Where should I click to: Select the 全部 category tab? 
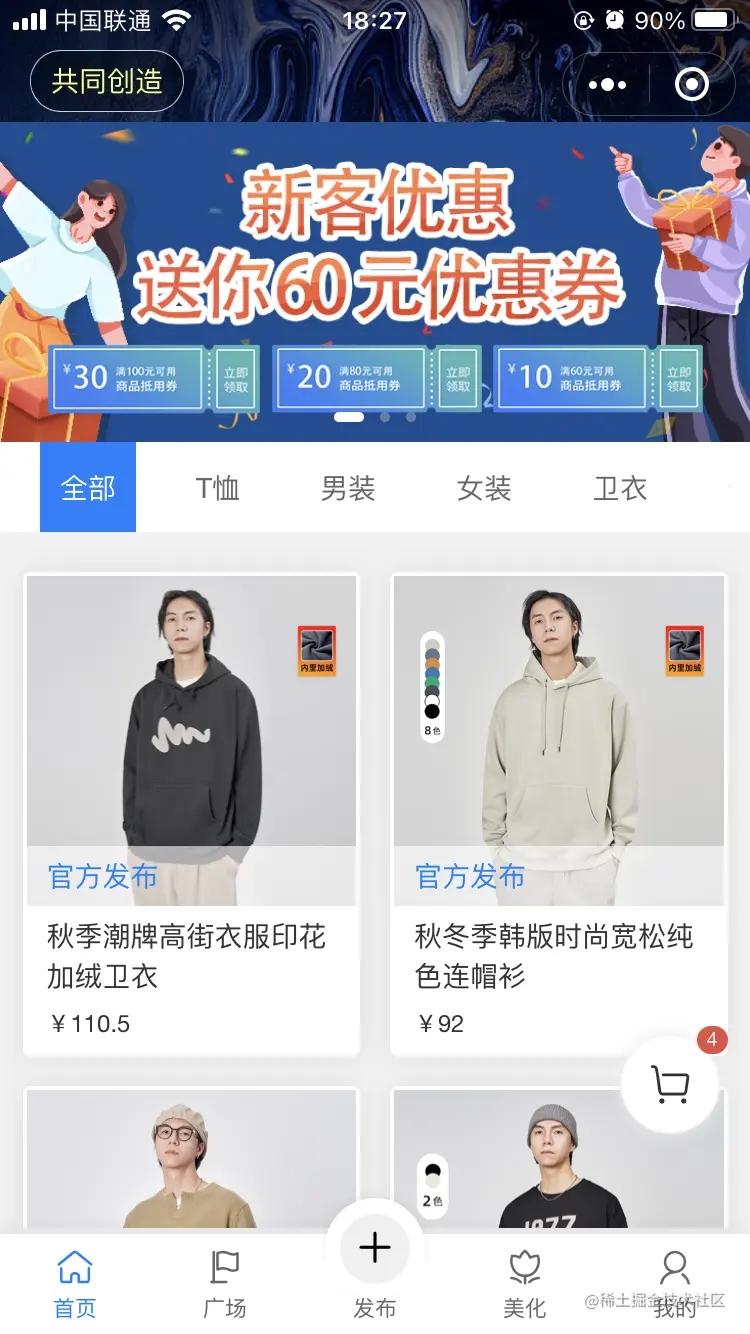tap(88, 488)
